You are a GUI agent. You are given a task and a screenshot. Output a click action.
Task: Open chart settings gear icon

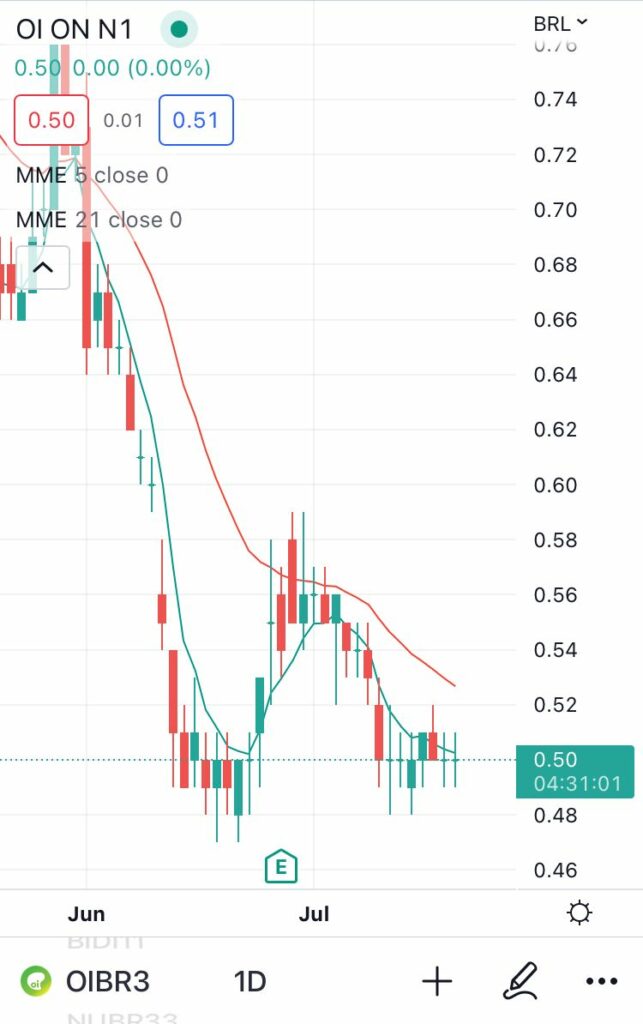[578, 913]
